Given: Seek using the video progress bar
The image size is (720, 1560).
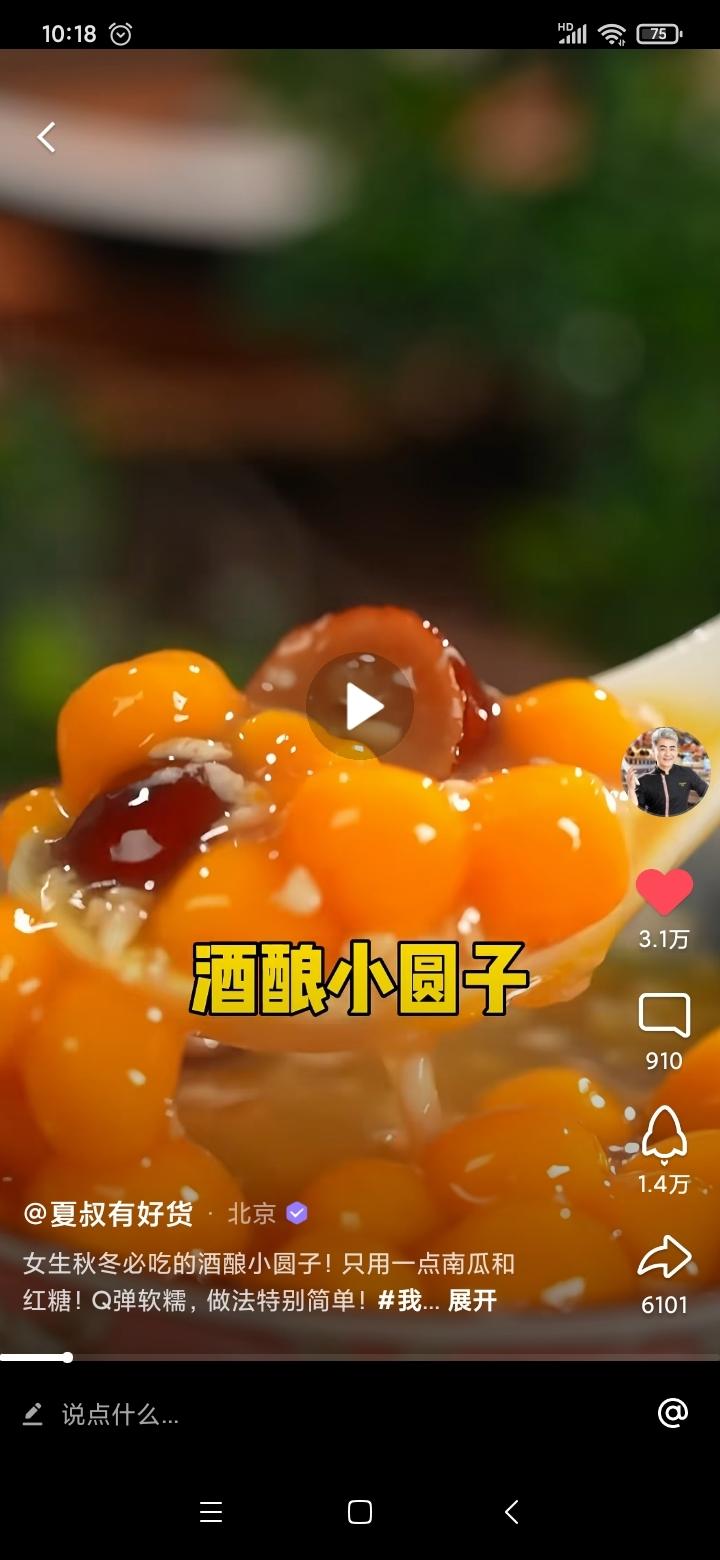Looking at the screenshot, I should point(360,1357).
